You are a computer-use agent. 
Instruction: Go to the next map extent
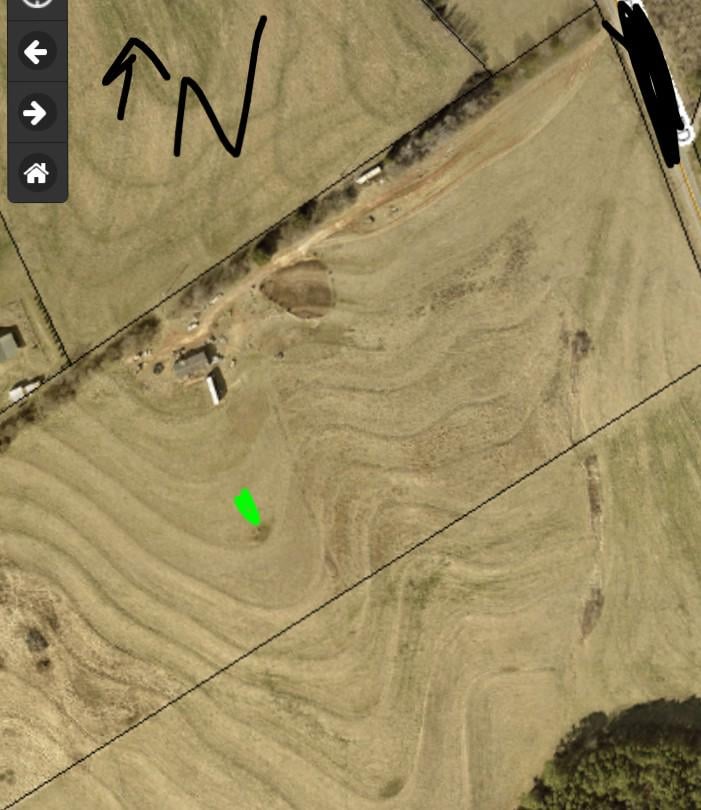[37, 113]
